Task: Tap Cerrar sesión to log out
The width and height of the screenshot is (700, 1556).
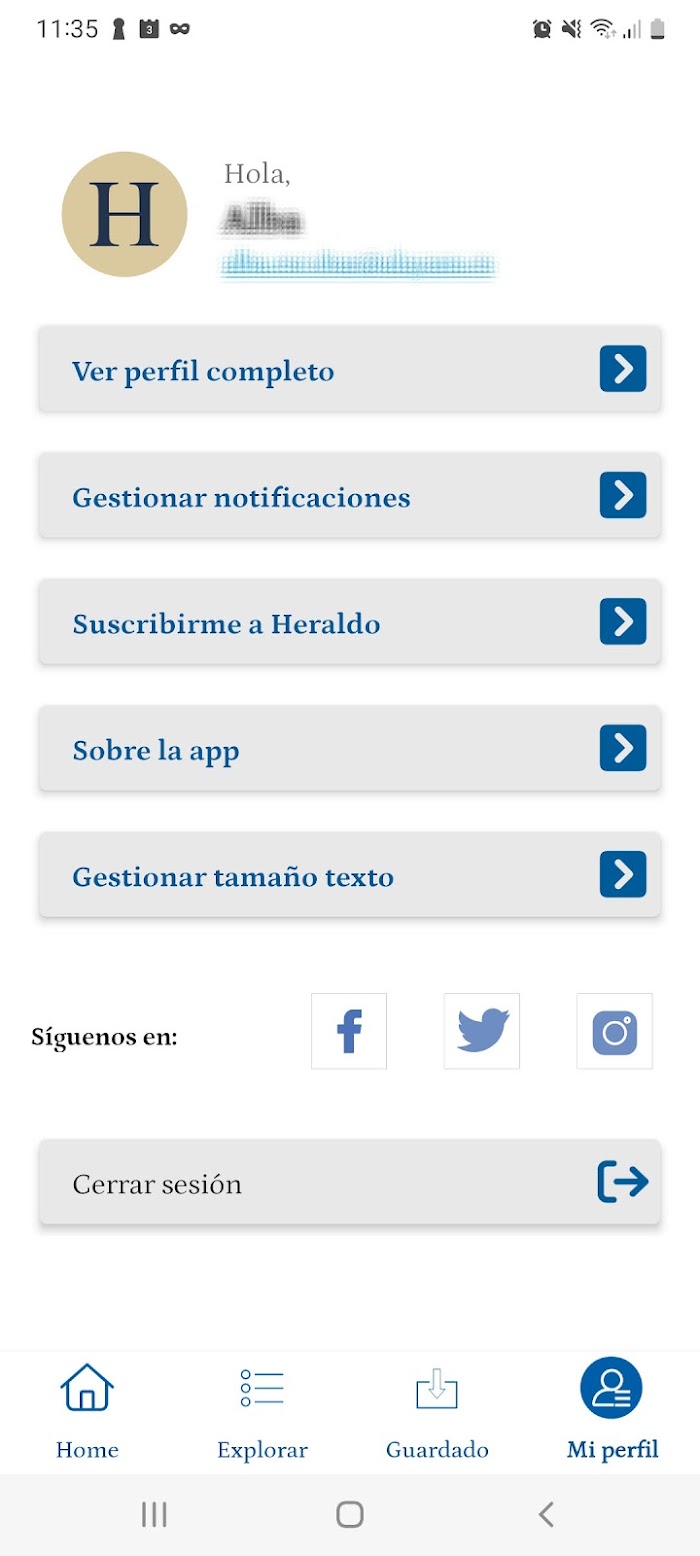Action: [x=350, y=1182]
